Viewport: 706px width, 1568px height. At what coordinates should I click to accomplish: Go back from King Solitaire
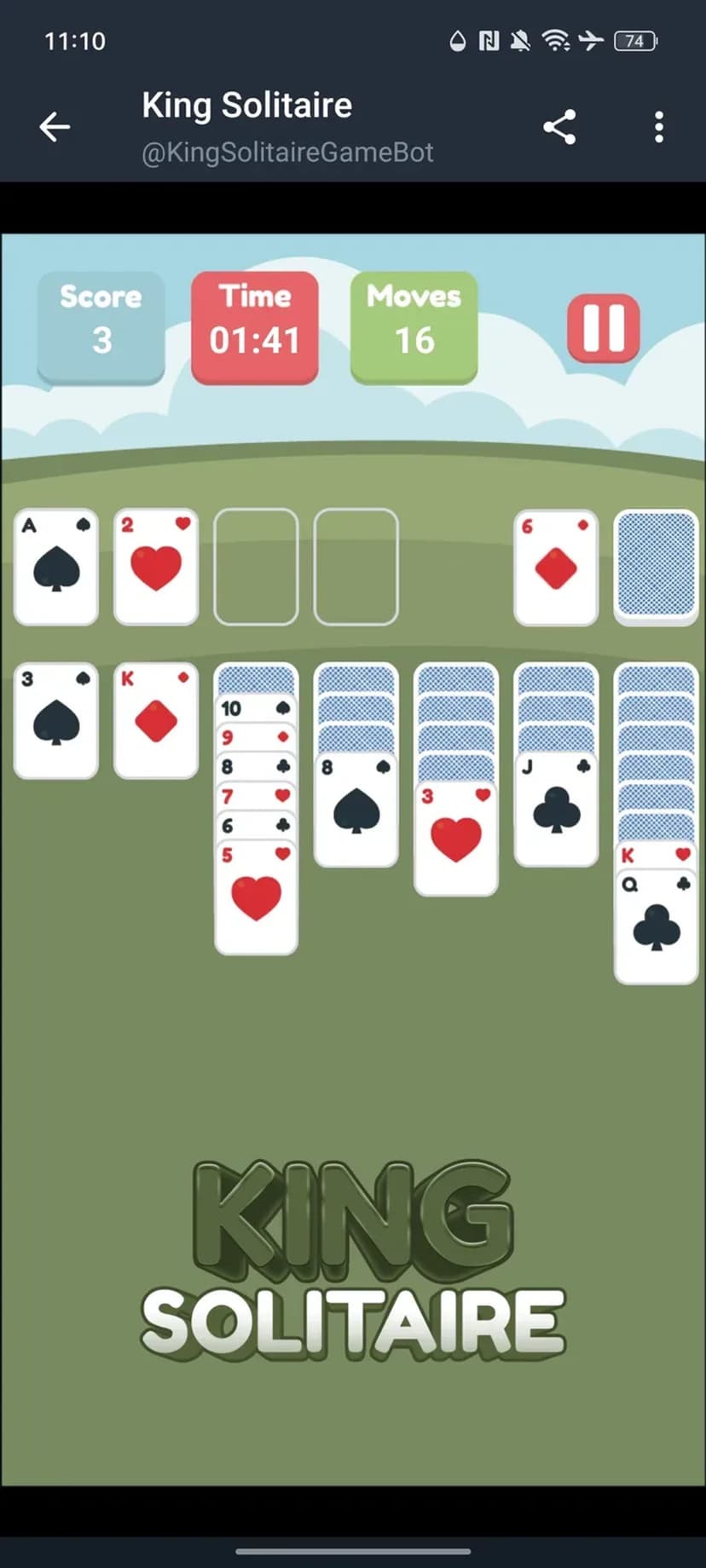55,127
